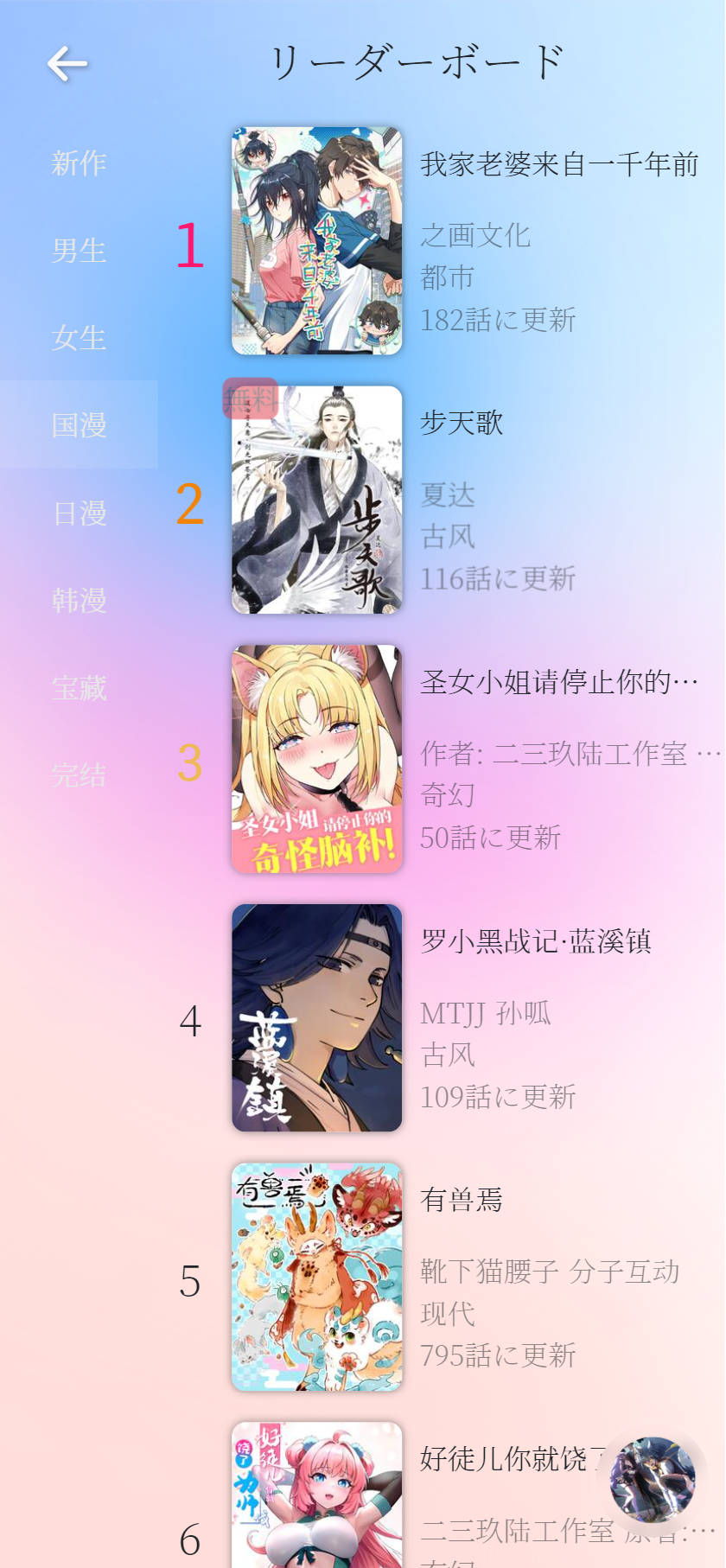Switch to the 韩漫 tab
The image size is (726, 1568).
coord(79,600)
